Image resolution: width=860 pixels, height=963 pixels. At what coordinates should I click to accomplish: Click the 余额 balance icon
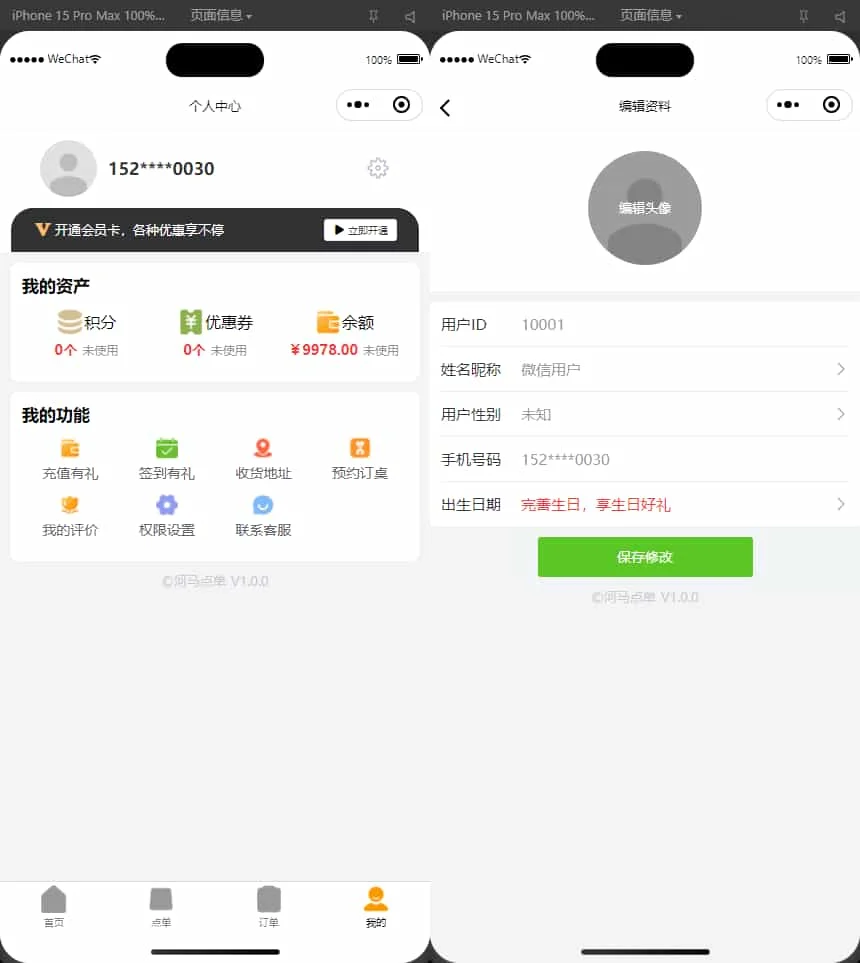(328, 320)
